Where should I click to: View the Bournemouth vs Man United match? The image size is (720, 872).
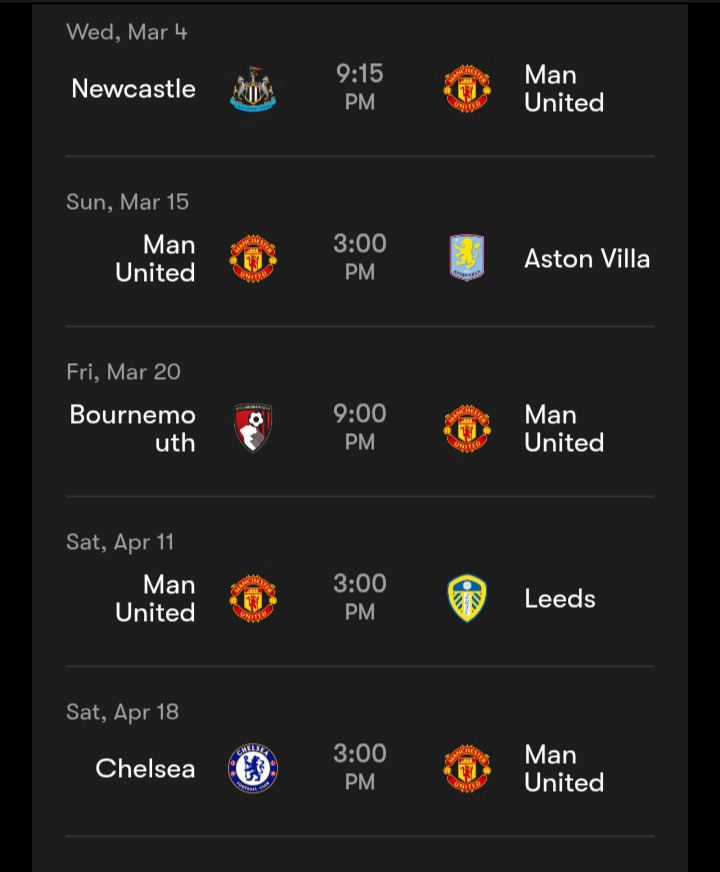(360, 428)
